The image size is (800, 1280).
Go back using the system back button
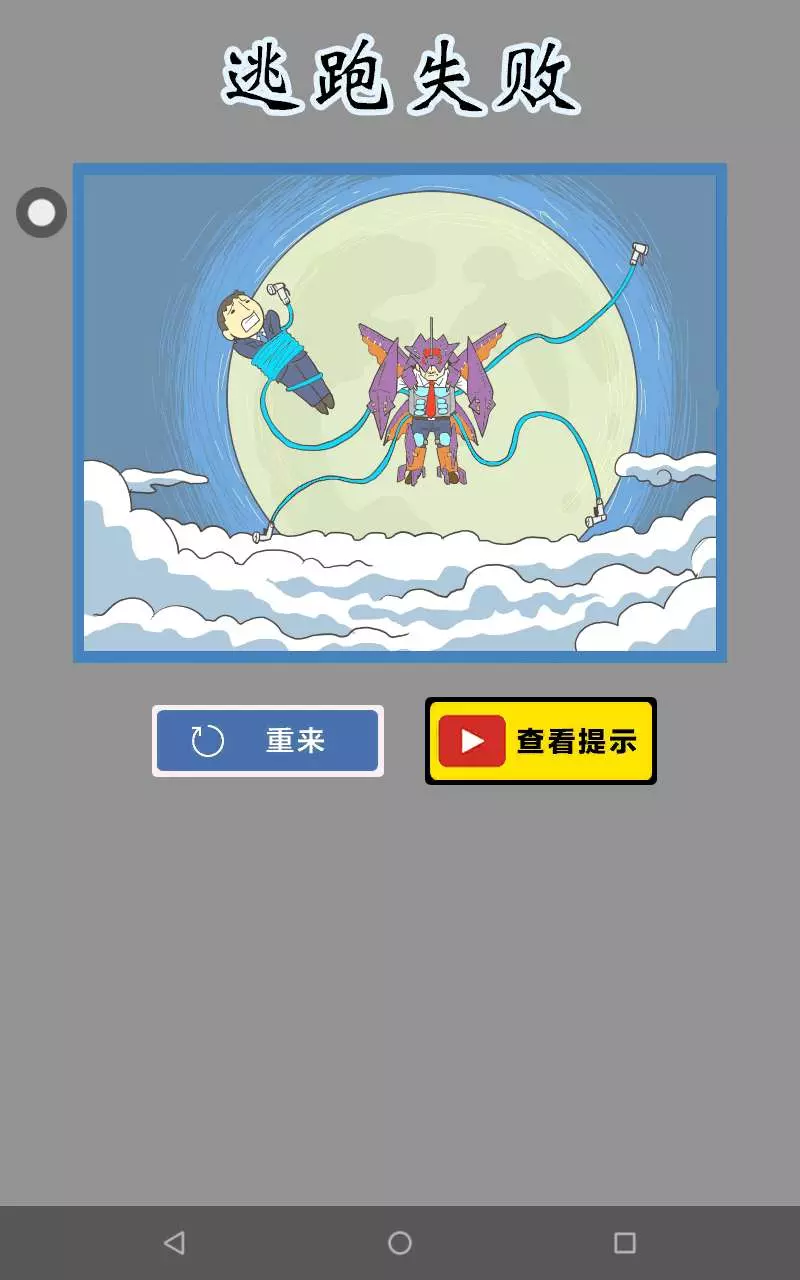[x=174, y=1243]
